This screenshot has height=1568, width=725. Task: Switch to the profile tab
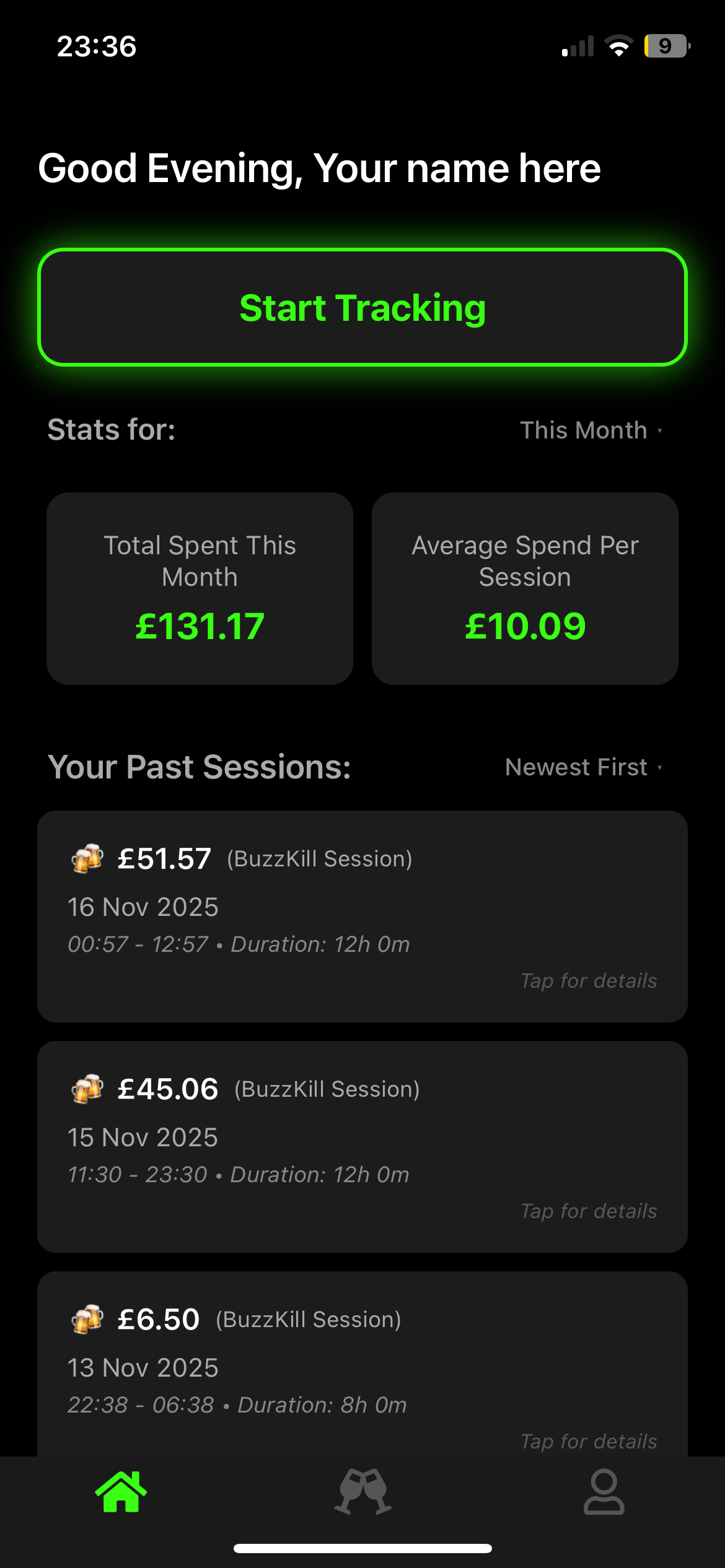(604, 1492)
